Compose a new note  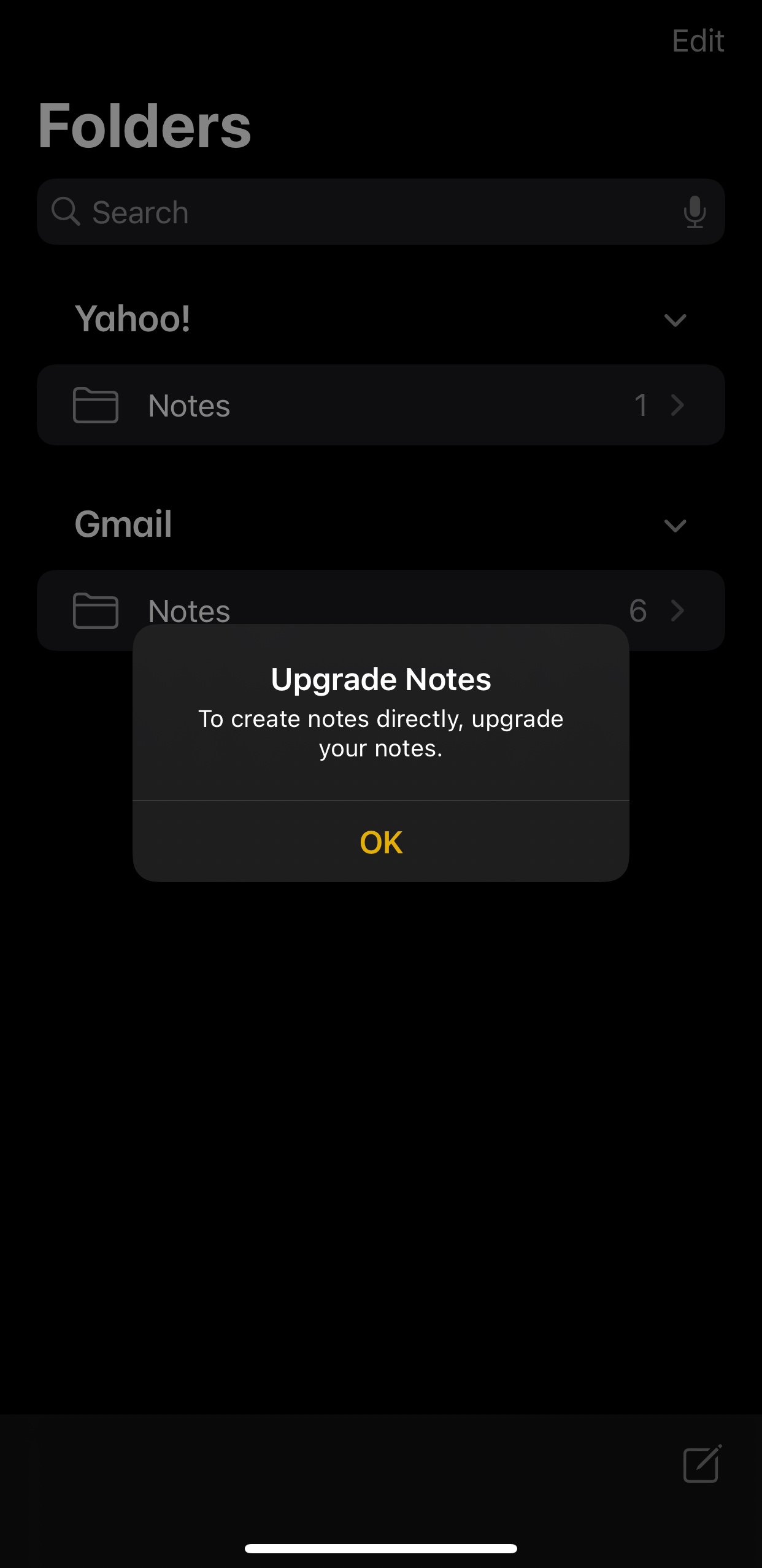pyautogui.click(x=702, y=1464)
